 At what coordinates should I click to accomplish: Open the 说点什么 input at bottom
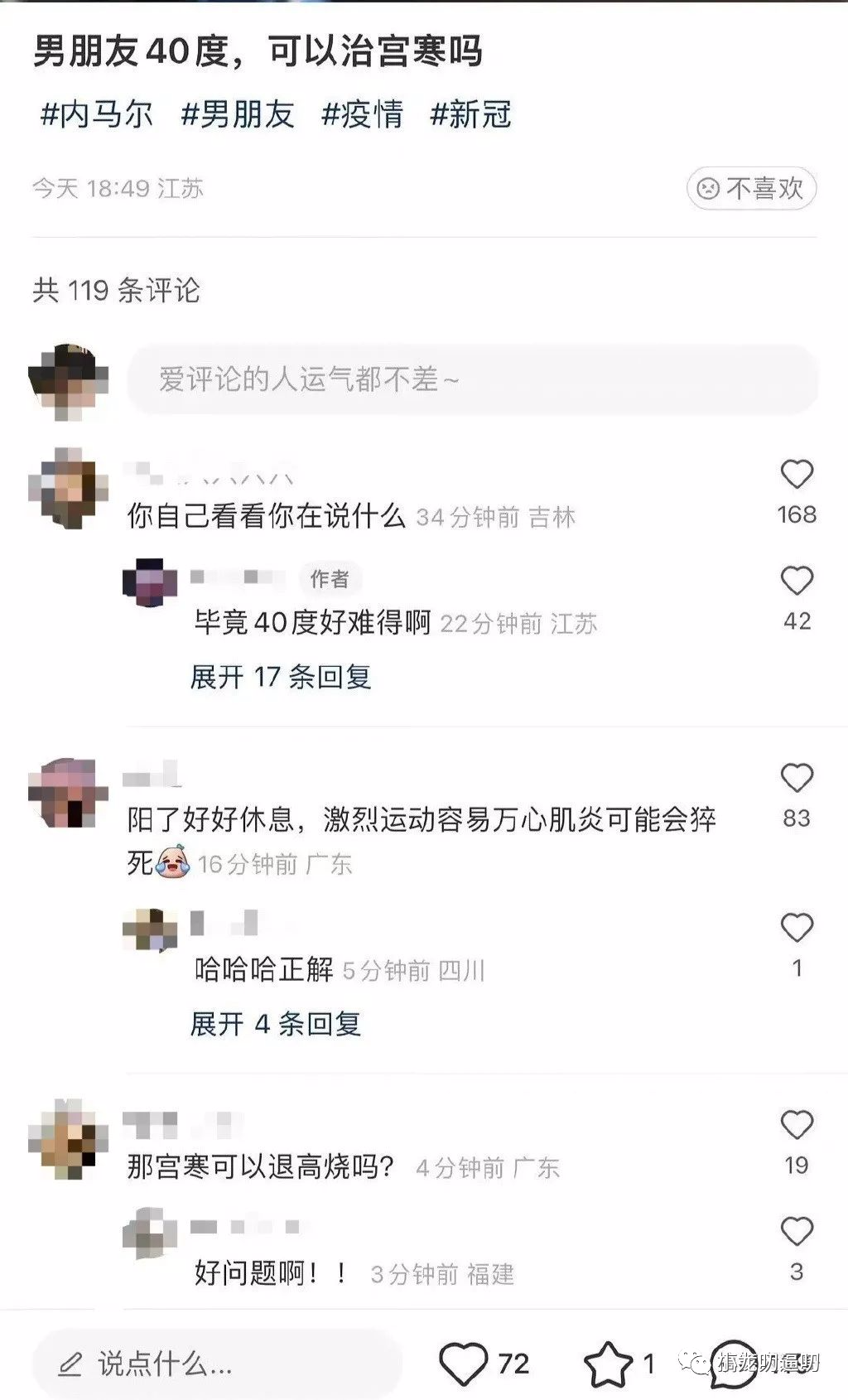click(217, 1364)
